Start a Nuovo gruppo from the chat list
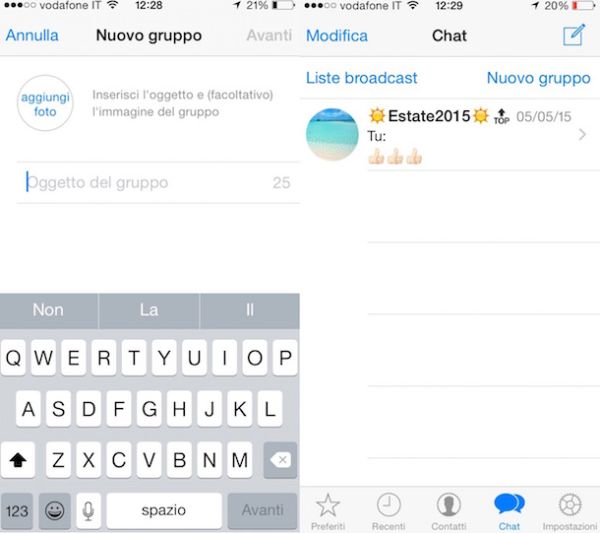This screenshot has width=600, height=533. pos(538,78)
